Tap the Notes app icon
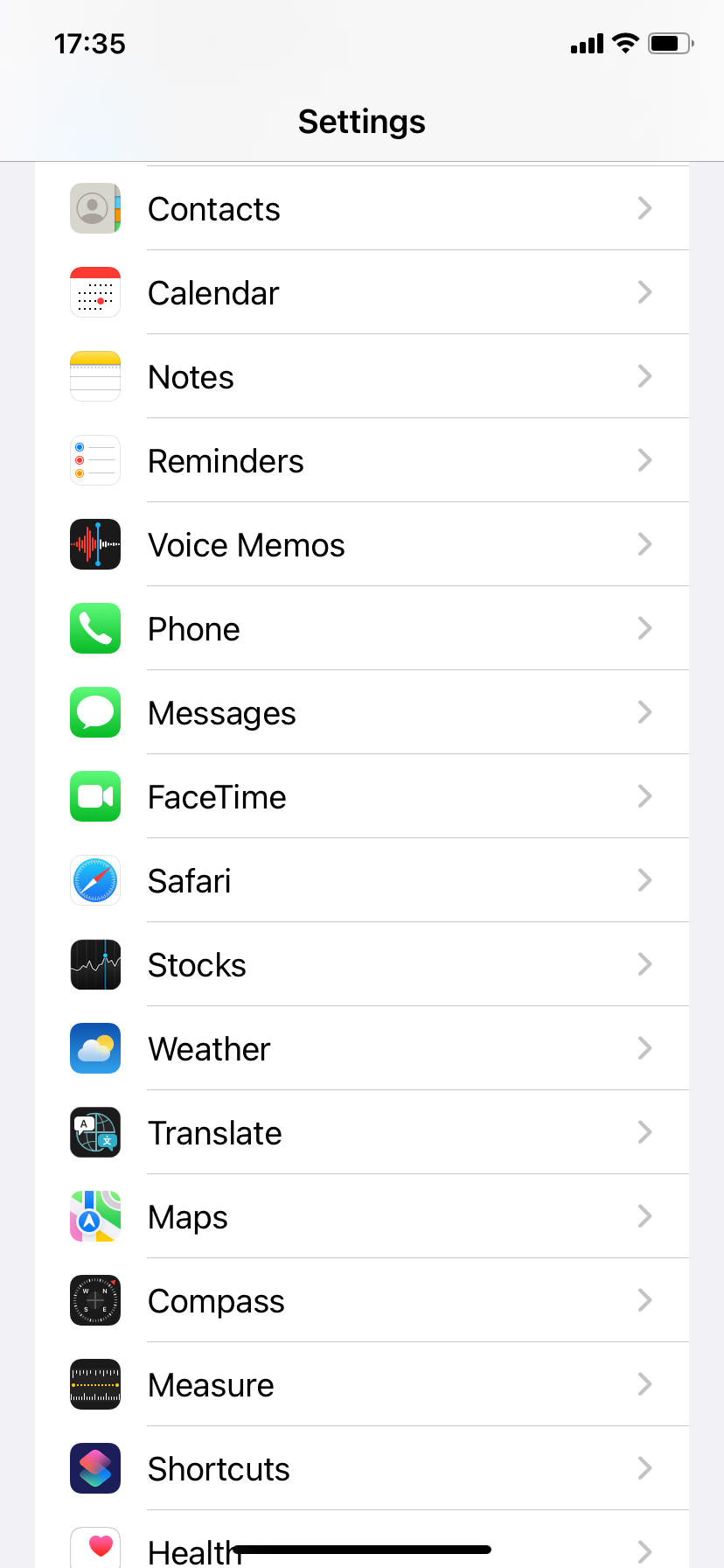The width and height of the screenshot is (724, 1568). click(94, 376)
